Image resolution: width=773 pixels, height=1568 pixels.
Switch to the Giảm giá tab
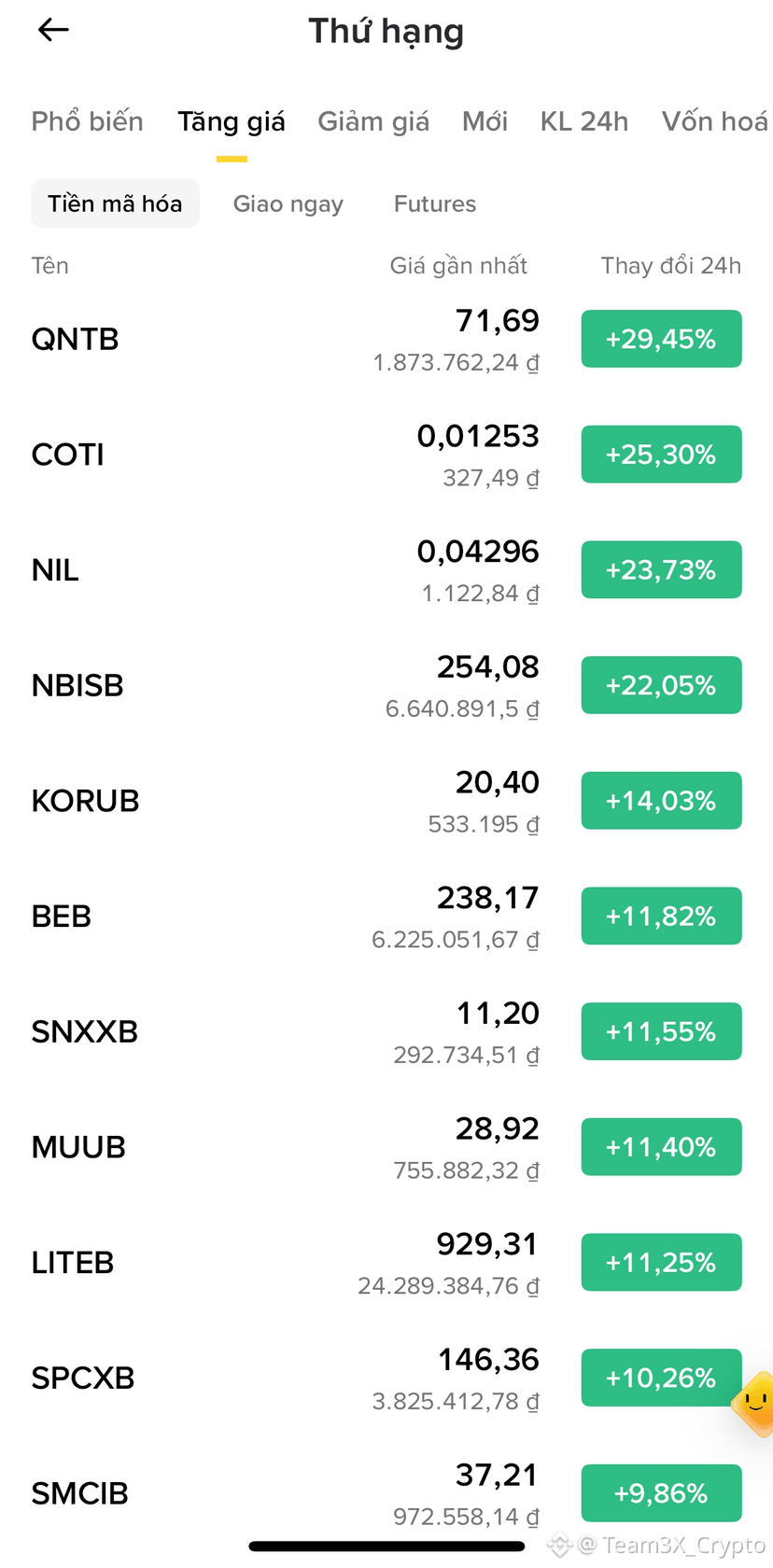click(373, 121)
